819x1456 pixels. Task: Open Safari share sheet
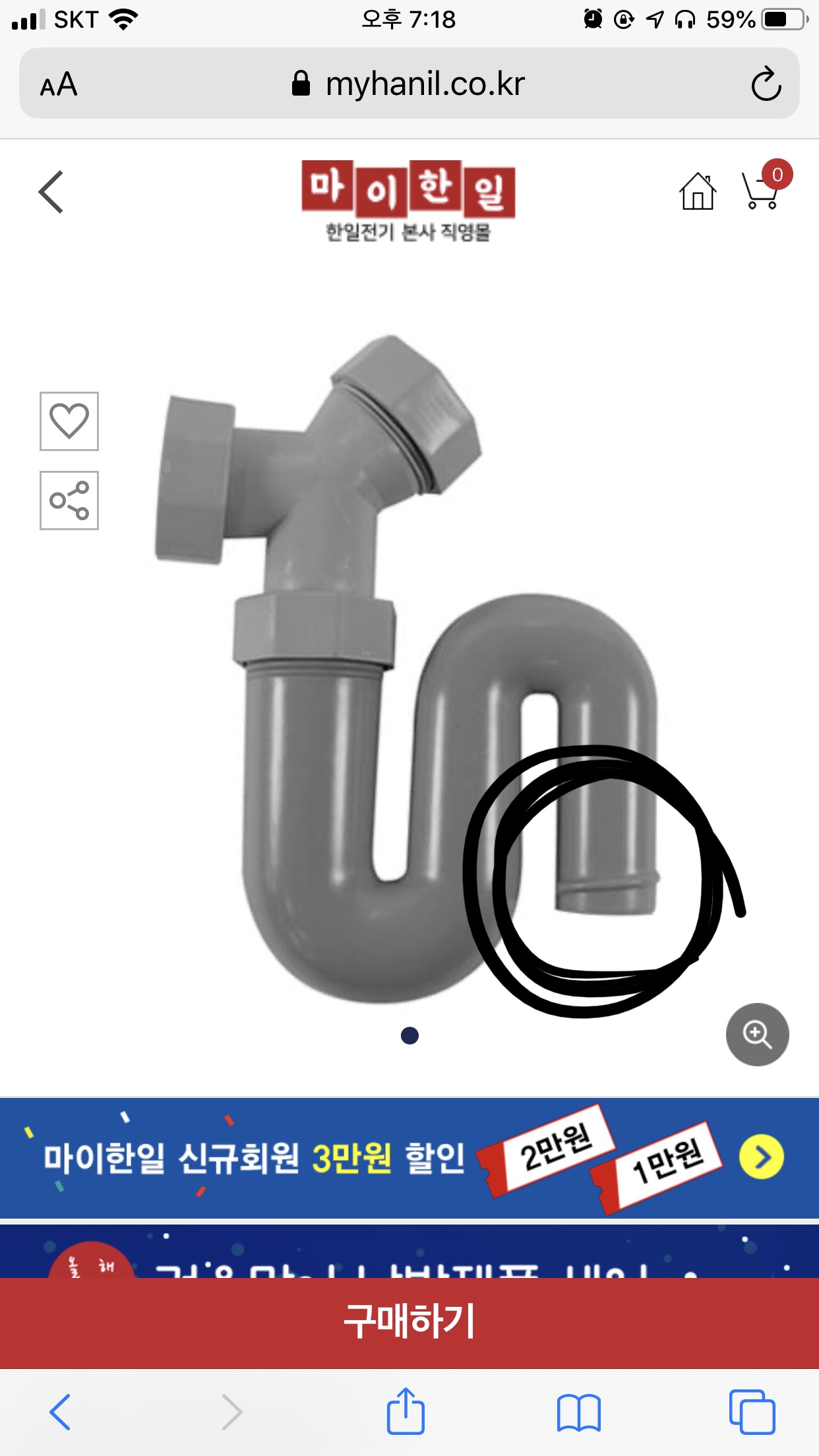click(x=405, y=1410)
